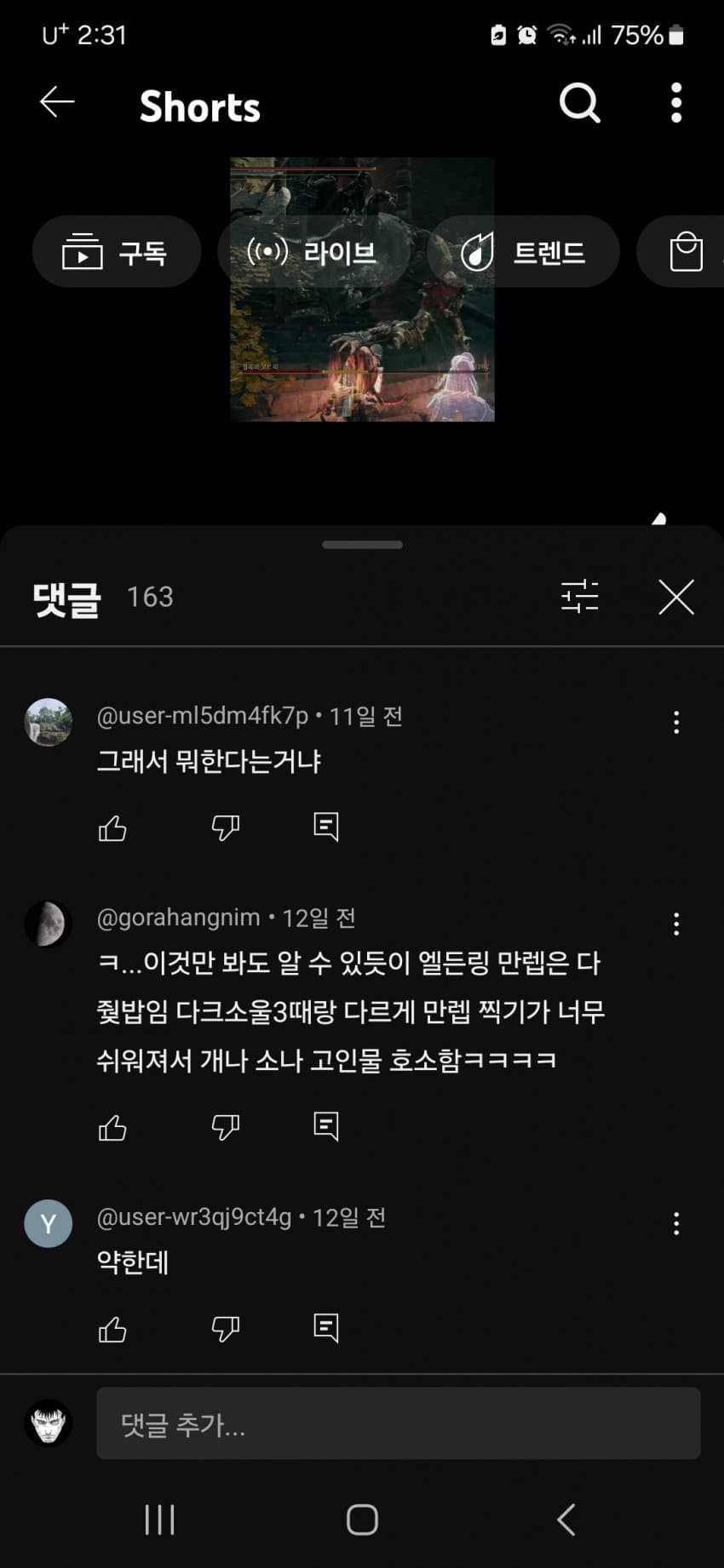Reply to @gorahangnim's comment

pos(326,1127)
